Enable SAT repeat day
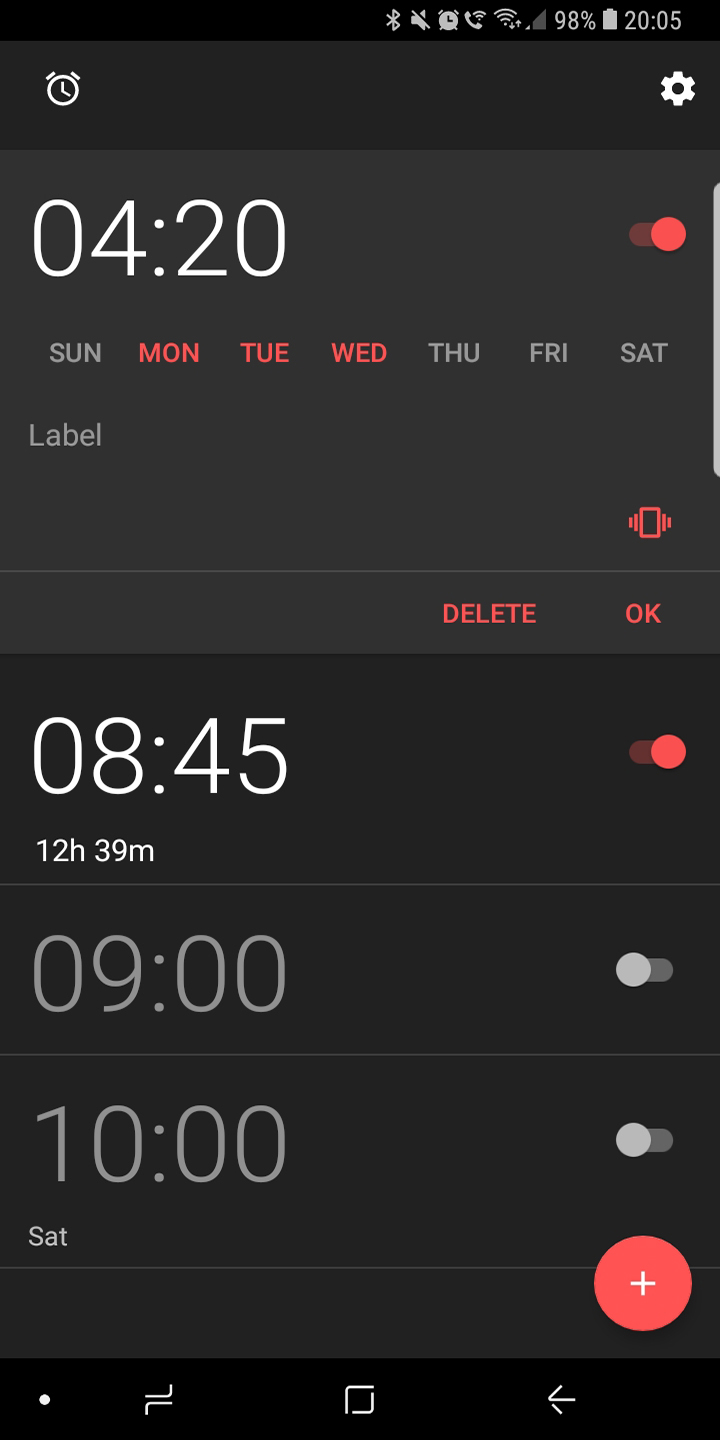The image size is (720, 1440). tap(643, 353)
